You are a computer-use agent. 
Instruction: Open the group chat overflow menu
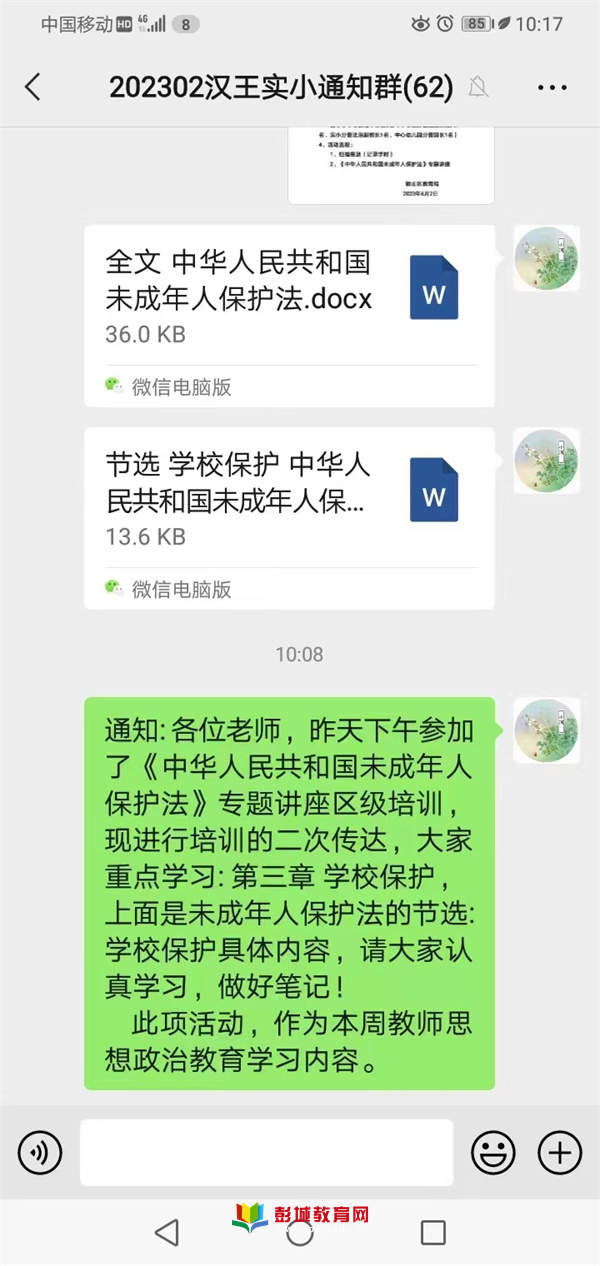tap(552, 88)
